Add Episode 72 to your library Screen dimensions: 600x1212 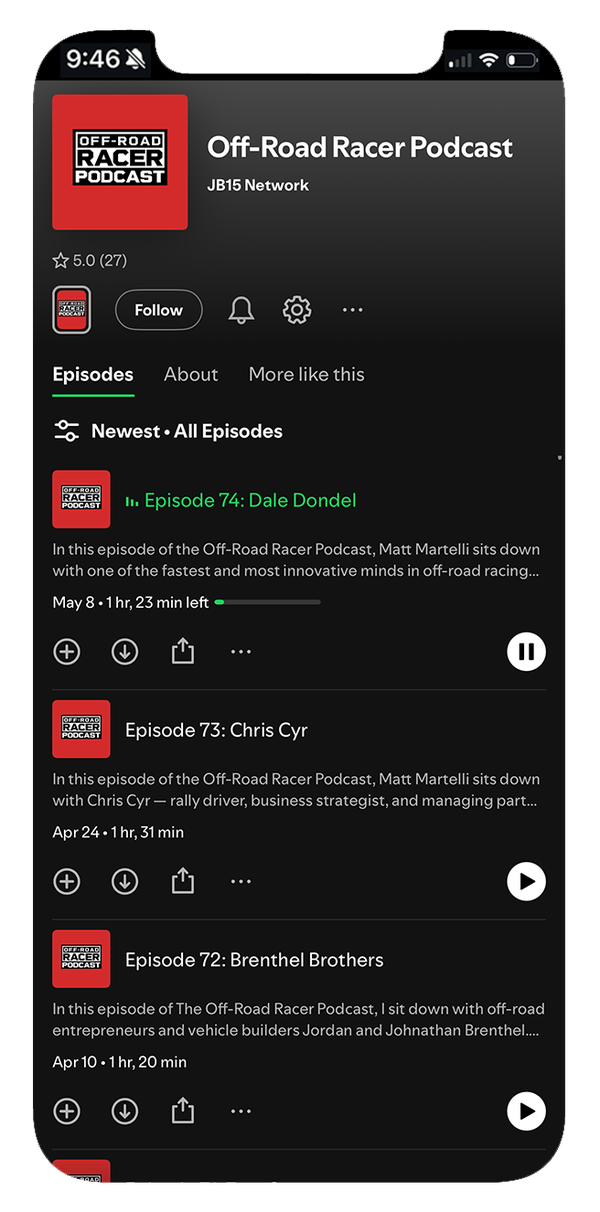pos(66,1111)
